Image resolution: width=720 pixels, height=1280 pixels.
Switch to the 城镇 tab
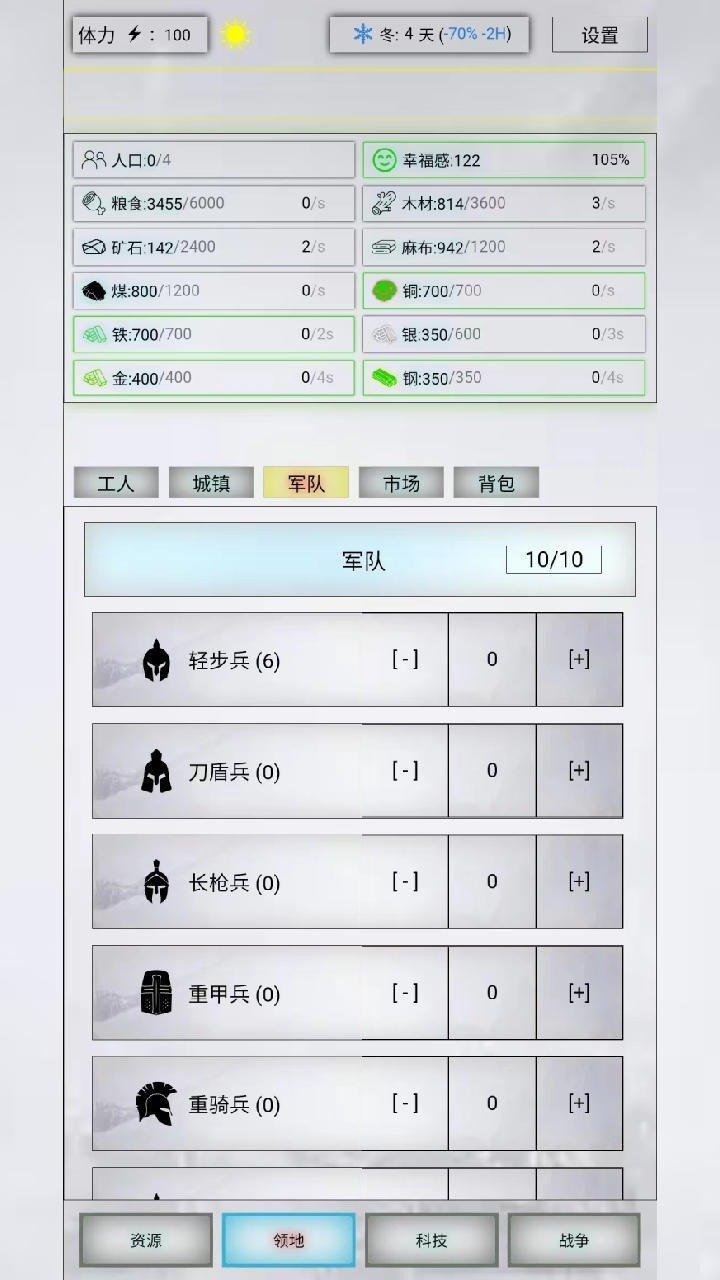pos(211,483)
